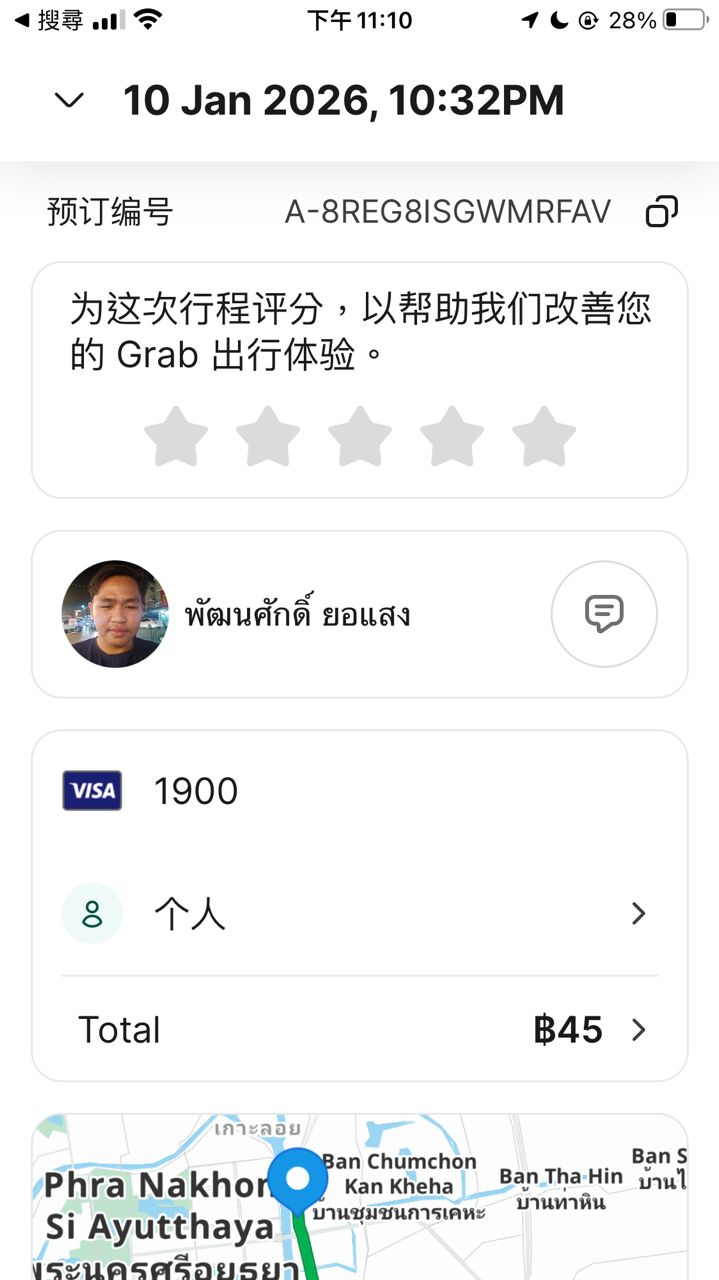Return to 搜尋 via the status bar back link
This screenshot has width=719, height=1280.
point(50,20)
